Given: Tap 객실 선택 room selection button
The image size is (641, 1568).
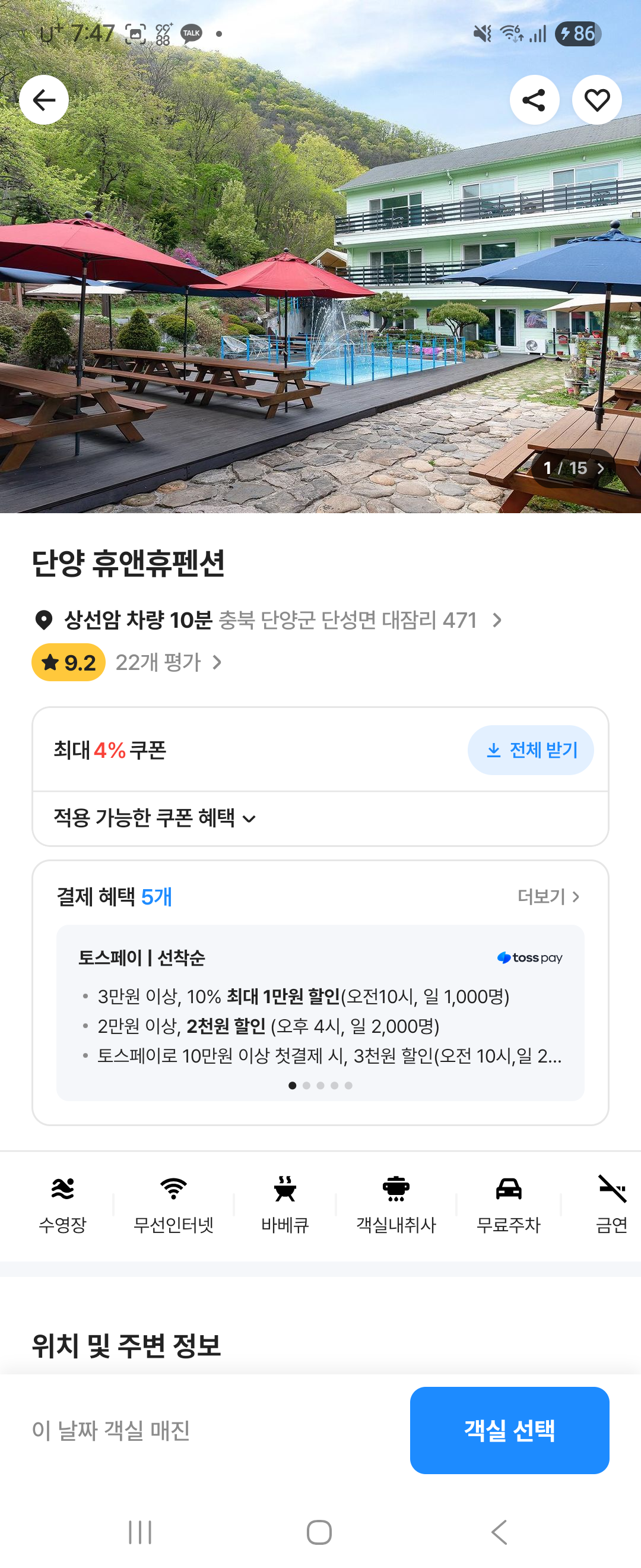Looking at the screenshot, I should (x=510, y=1428).
